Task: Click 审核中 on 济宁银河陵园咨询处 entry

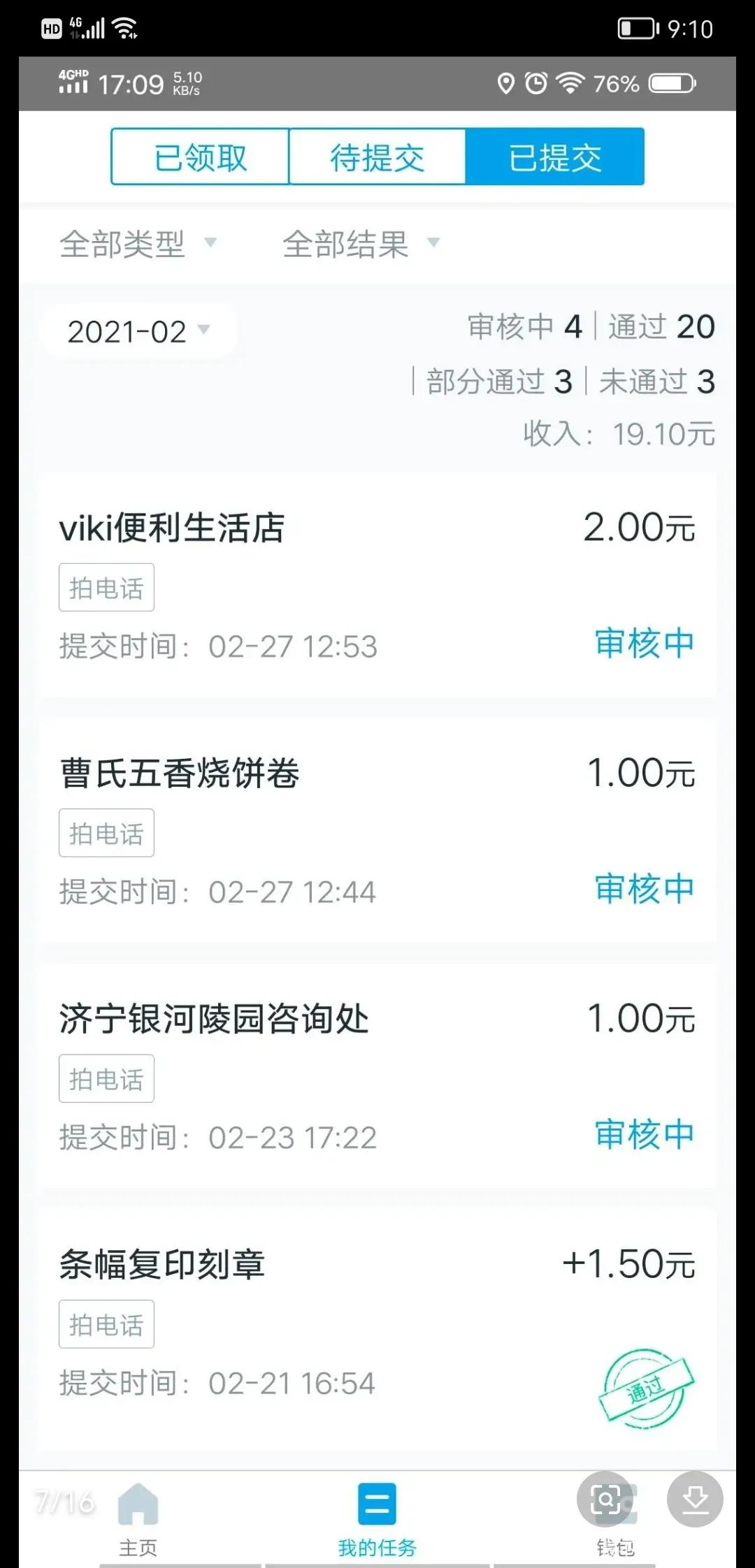Action: [x=644, y=1135]
